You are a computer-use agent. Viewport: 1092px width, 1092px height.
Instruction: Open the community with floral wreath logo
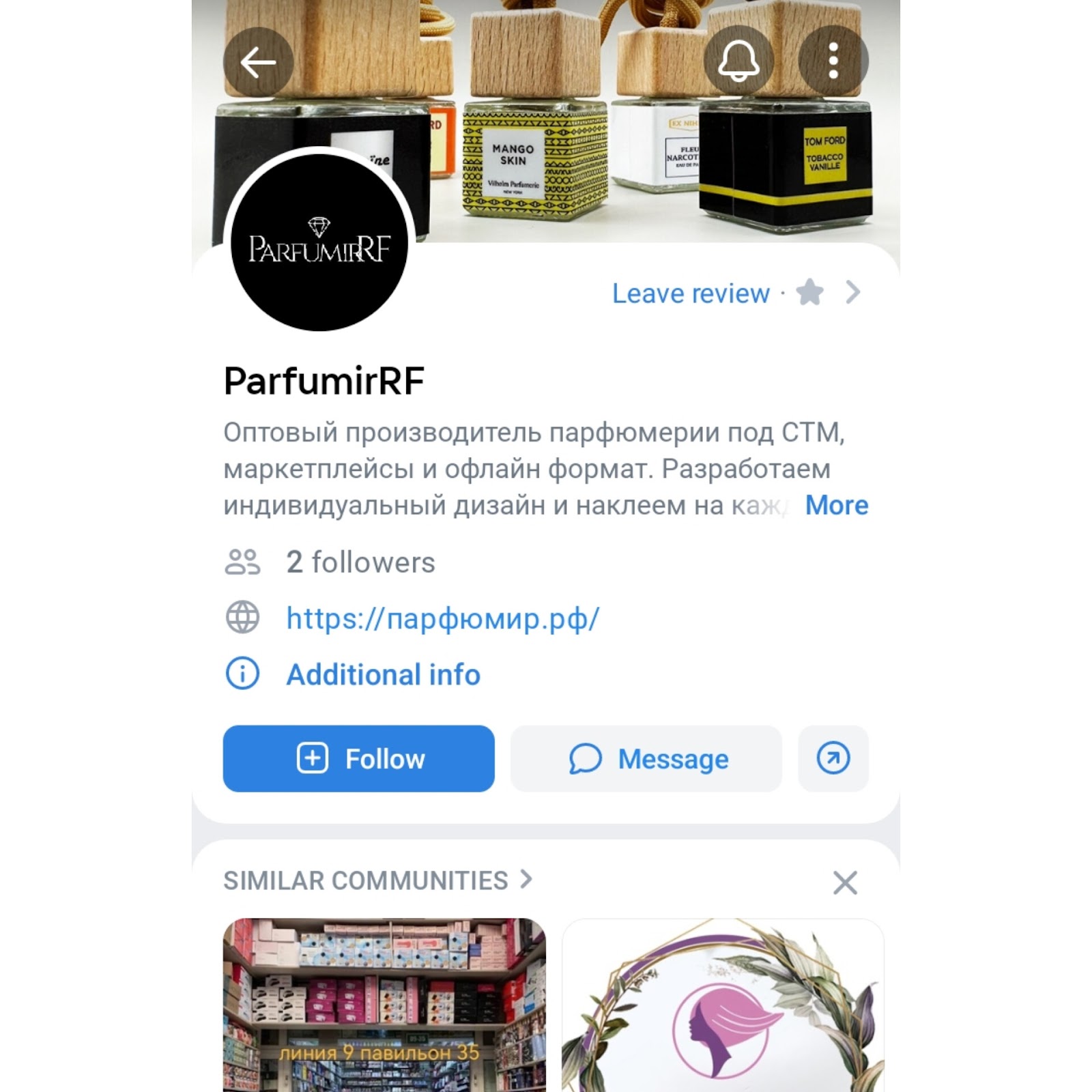(722, 1003)
